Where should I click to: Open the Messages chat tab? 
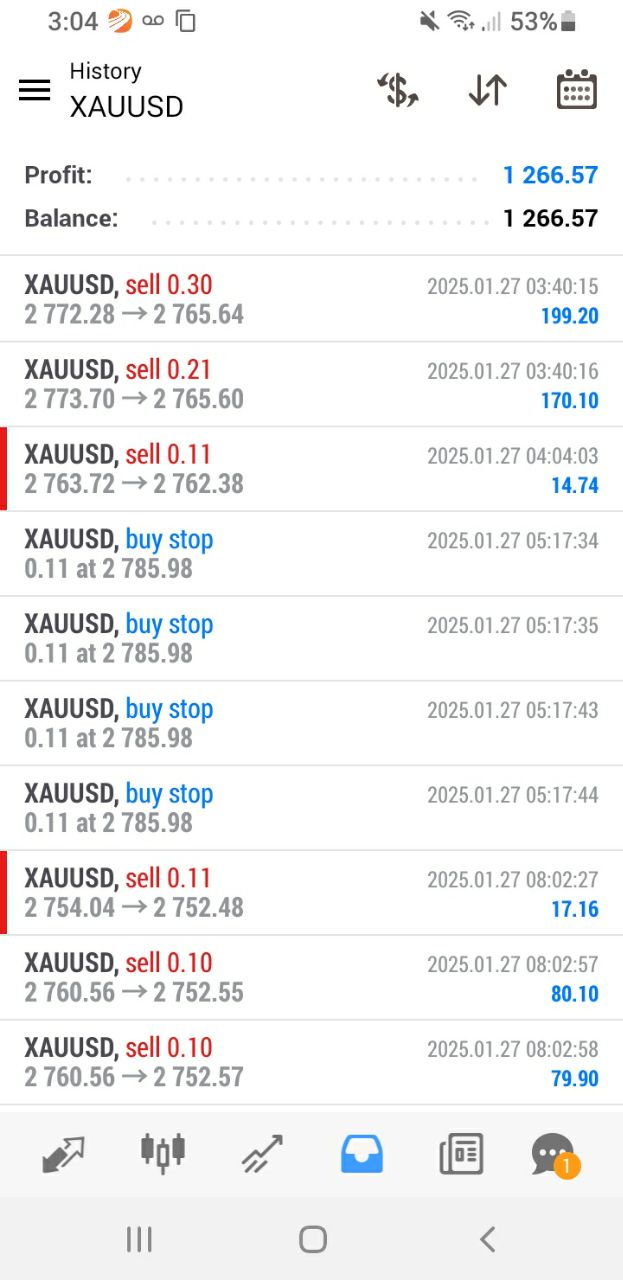tap(553, 1154)
